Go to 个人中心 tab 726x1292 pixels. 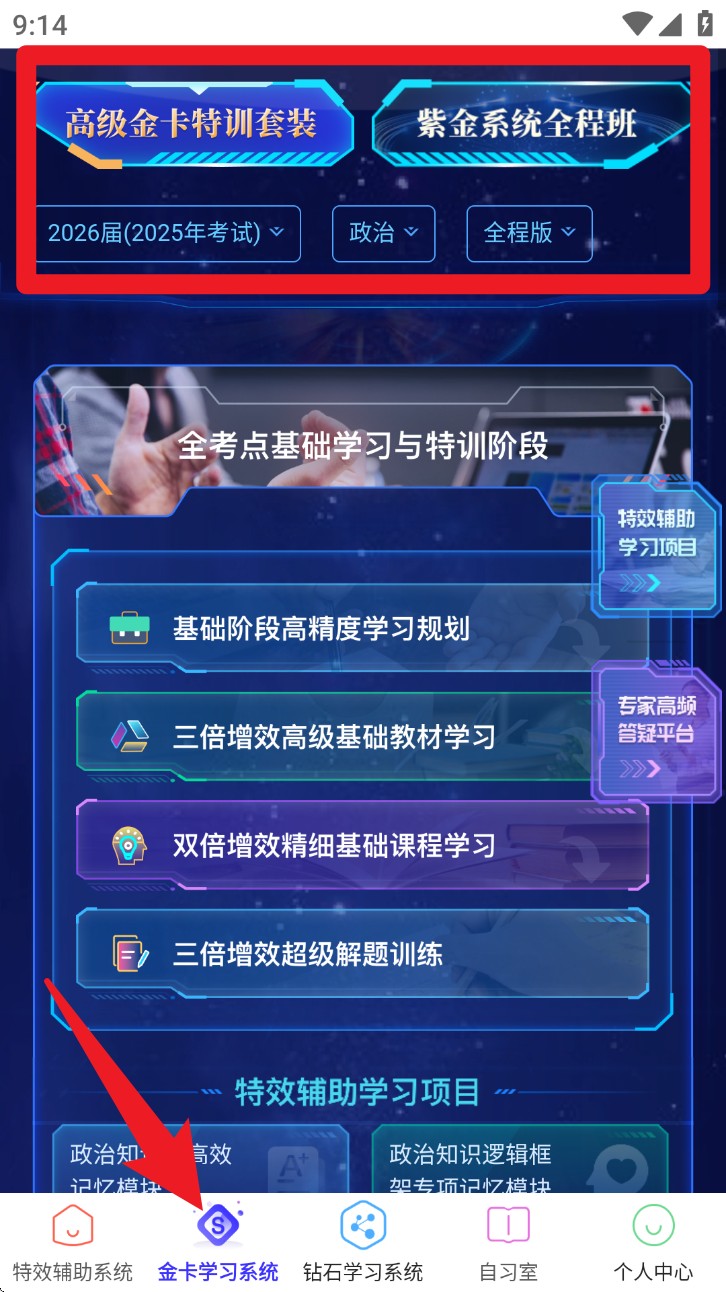653,1243
